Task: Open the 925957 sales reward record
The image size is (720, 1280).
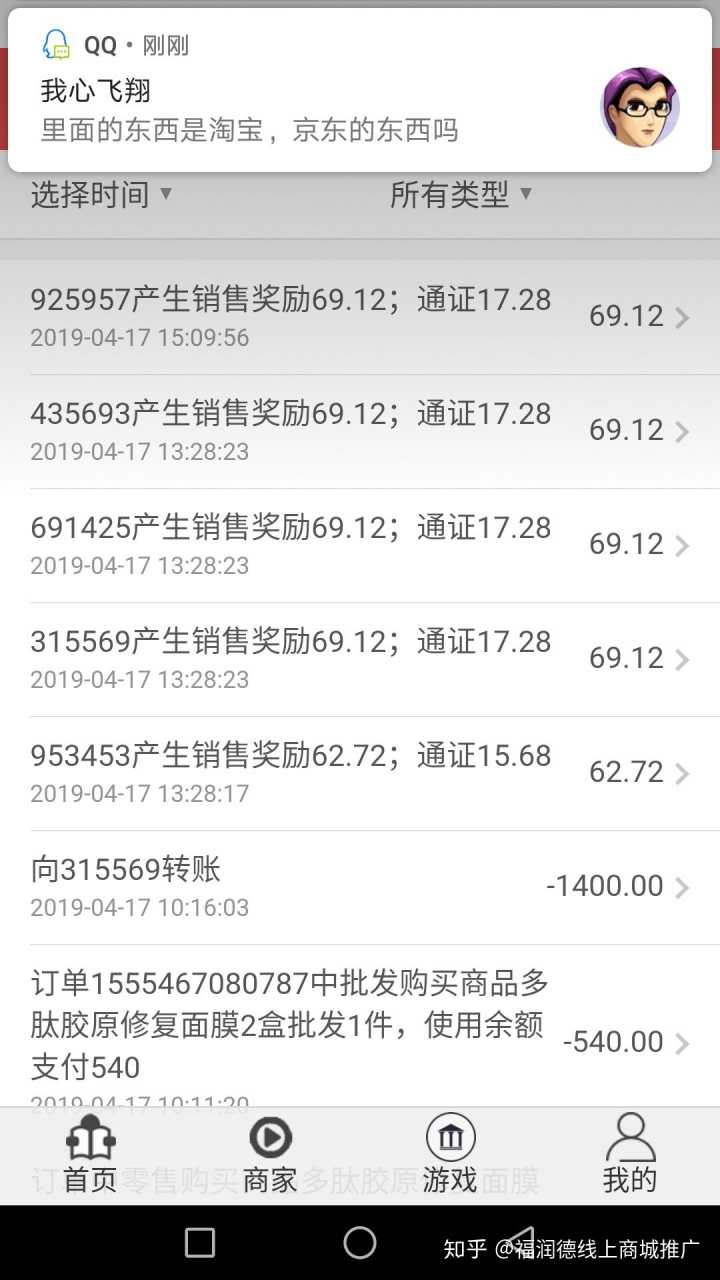Action: tap(360, 317)
